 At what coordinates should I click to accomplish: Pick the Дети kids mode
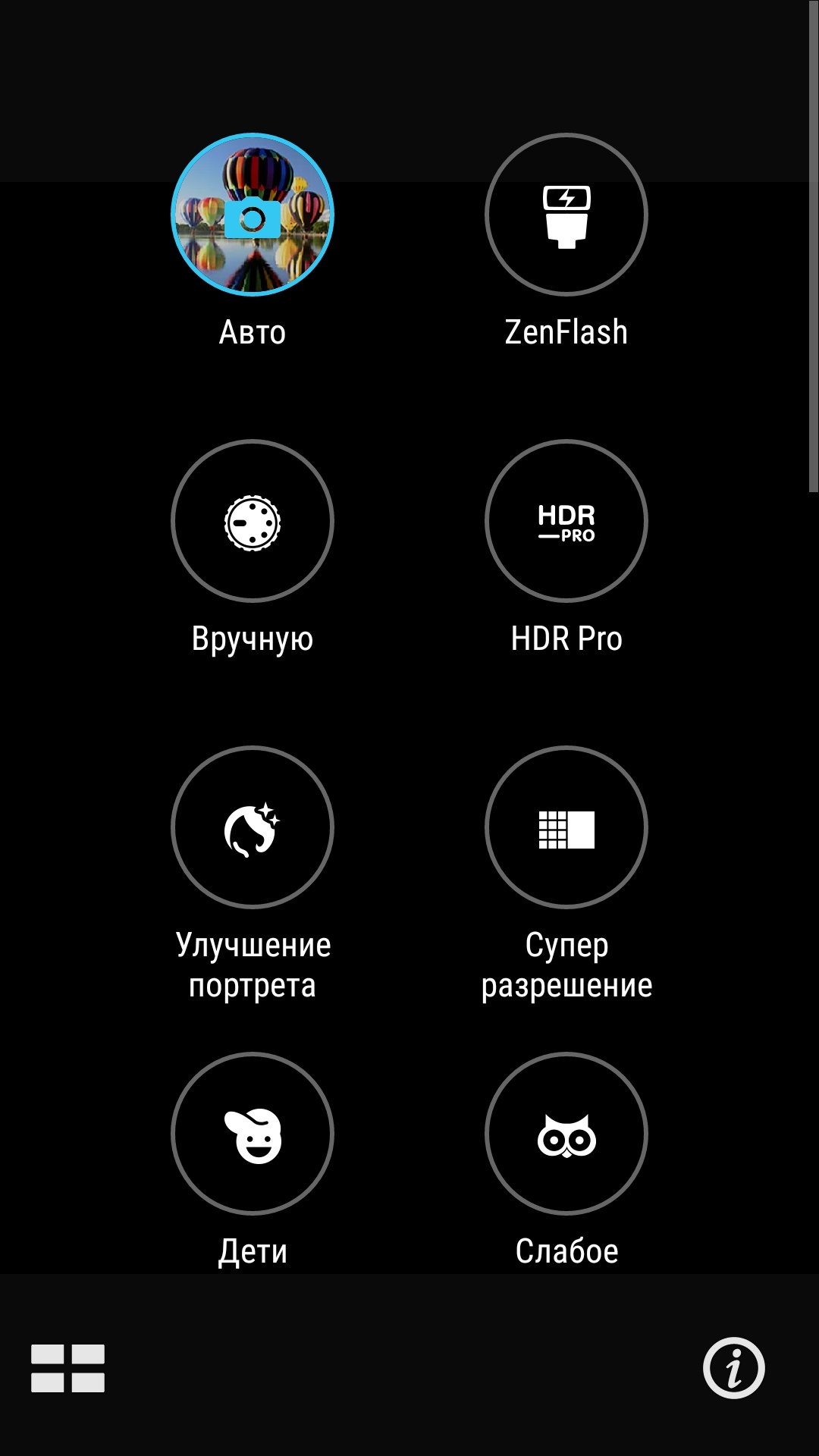tap(253, 1134)
